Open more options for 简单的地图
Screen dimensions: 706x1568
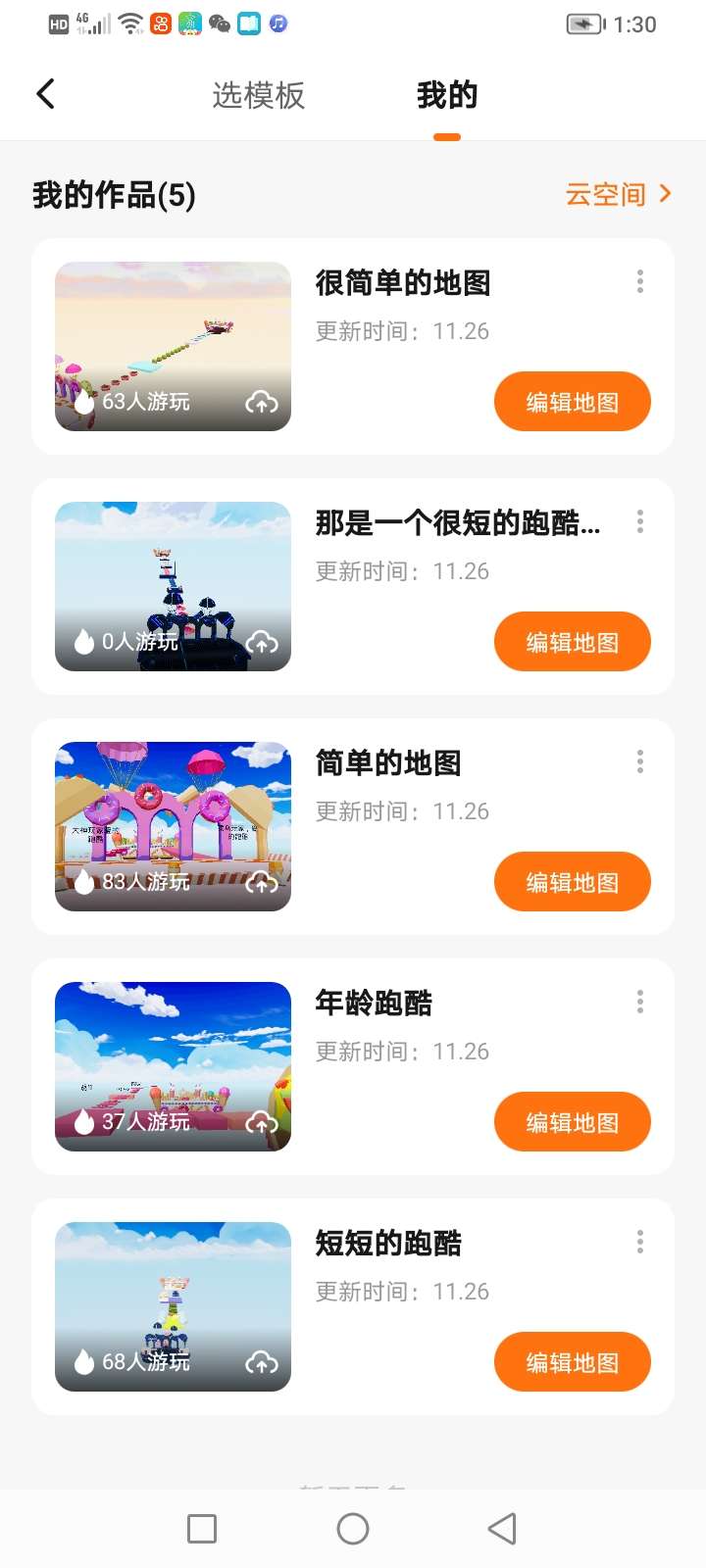click(640, 762)
